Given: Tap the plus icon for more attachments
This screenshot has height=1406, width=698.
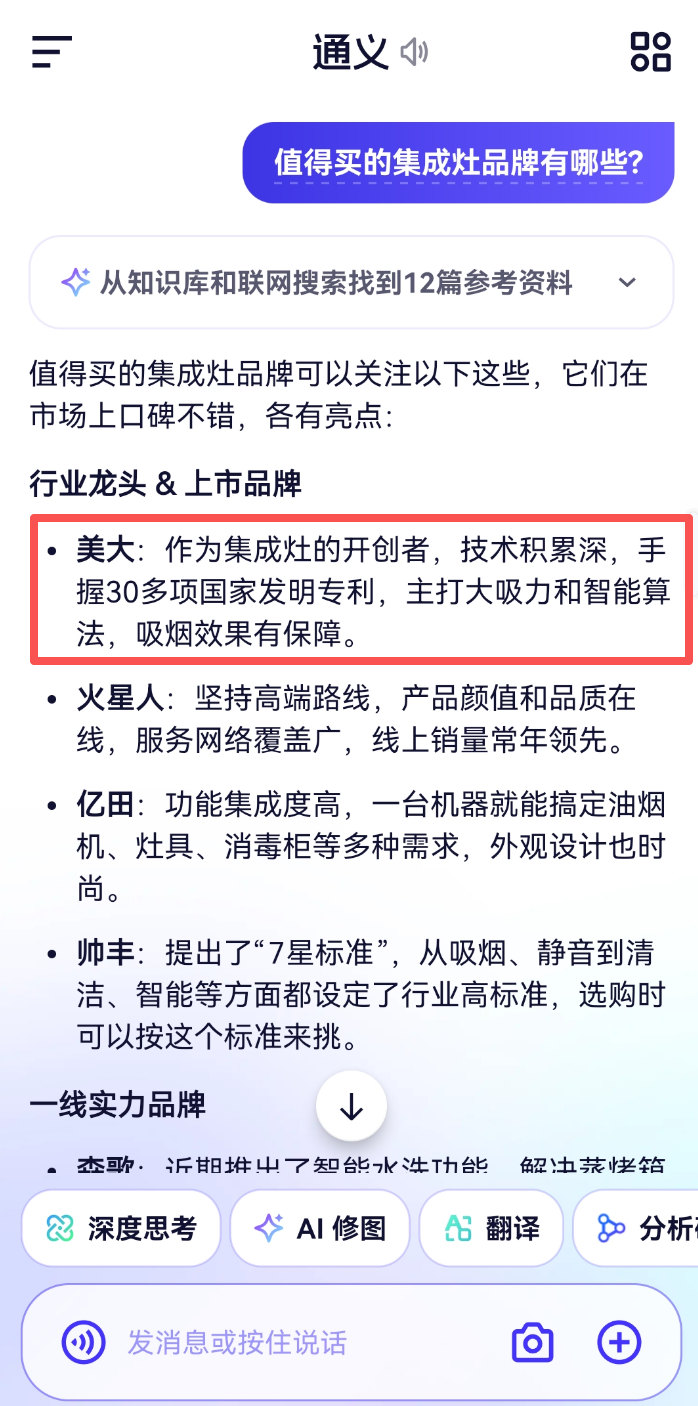Looking at the screenshot, I should (619, 1342).
